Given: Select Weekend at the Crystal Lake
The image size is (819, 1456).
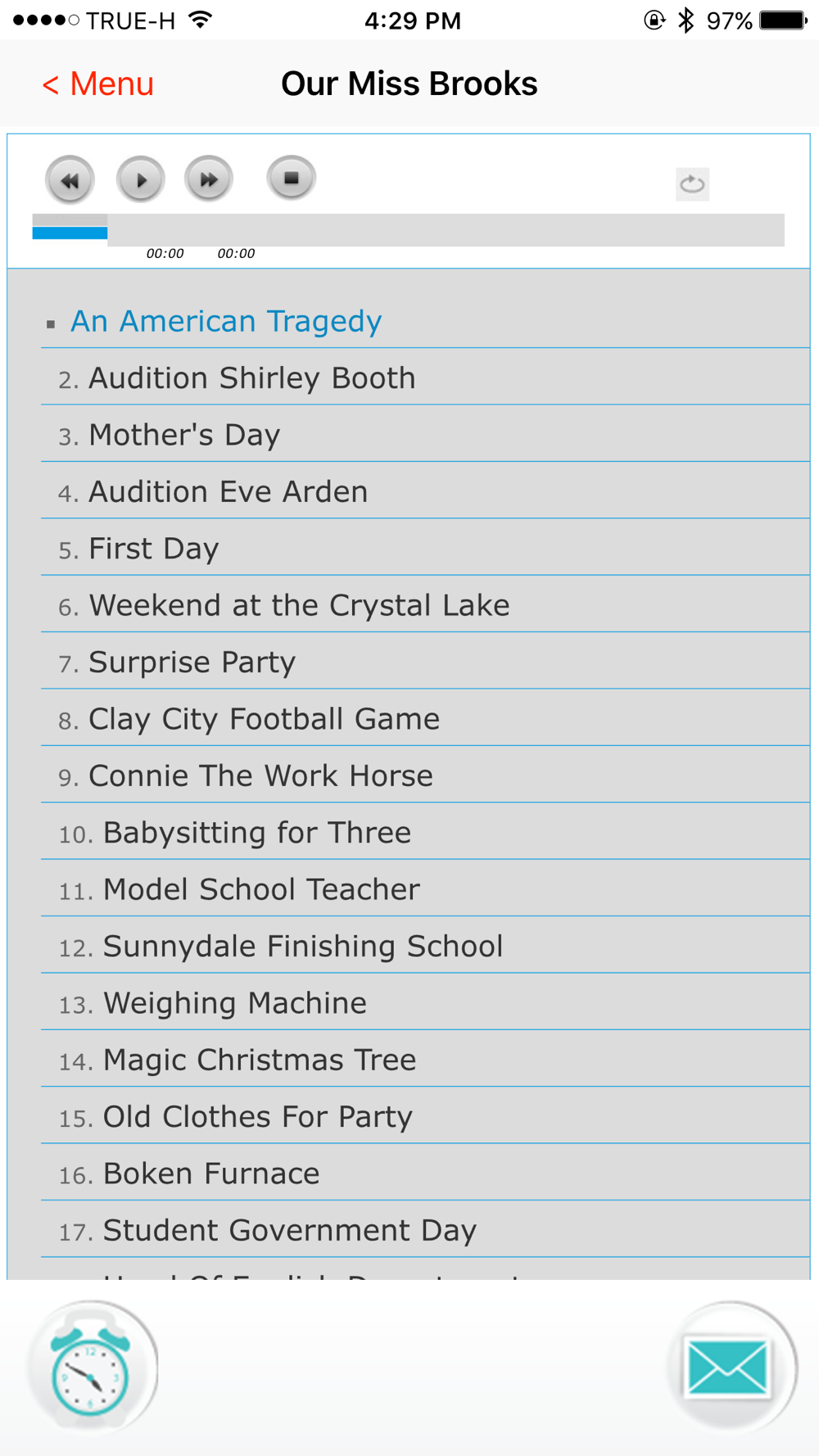Looking at the screenshot, I should tap(425, 604).
